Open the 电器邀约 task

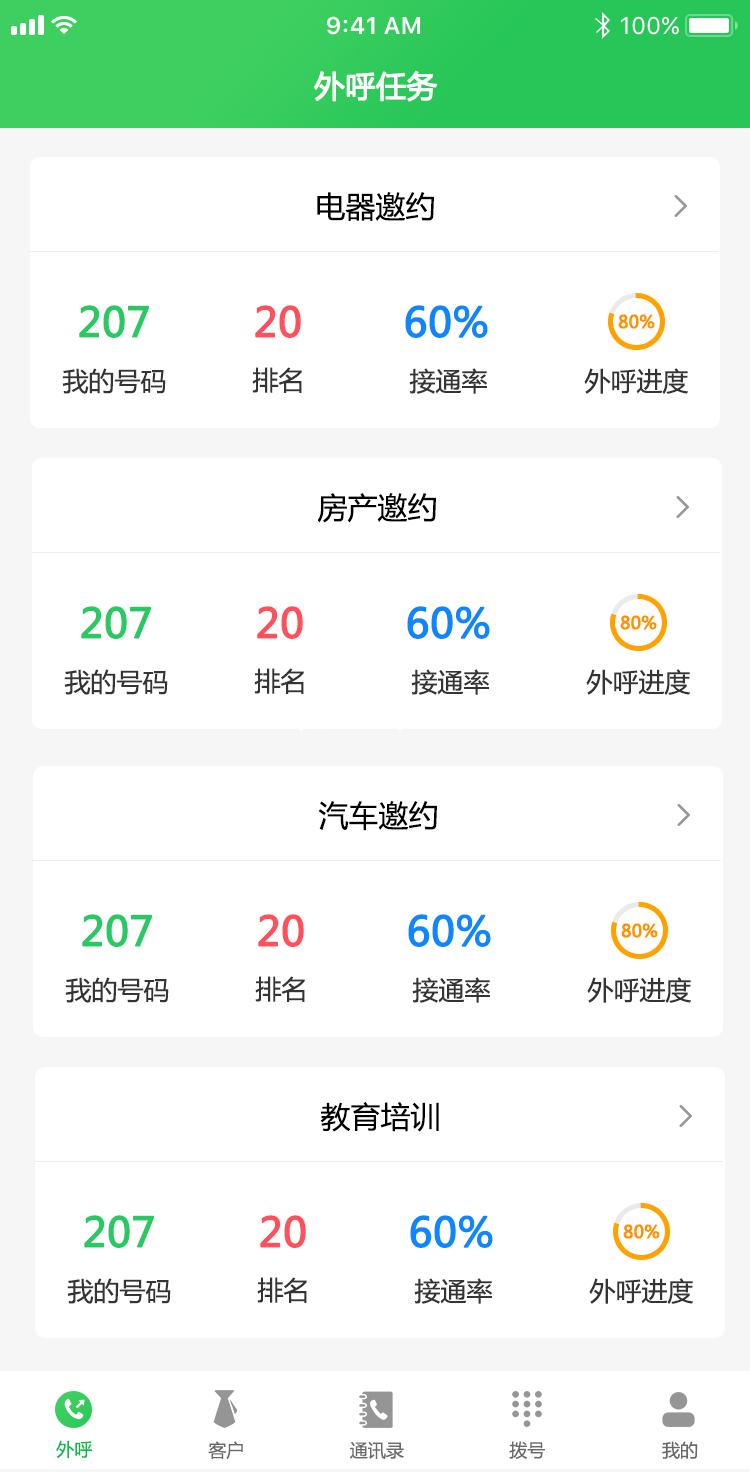point(375,205)
